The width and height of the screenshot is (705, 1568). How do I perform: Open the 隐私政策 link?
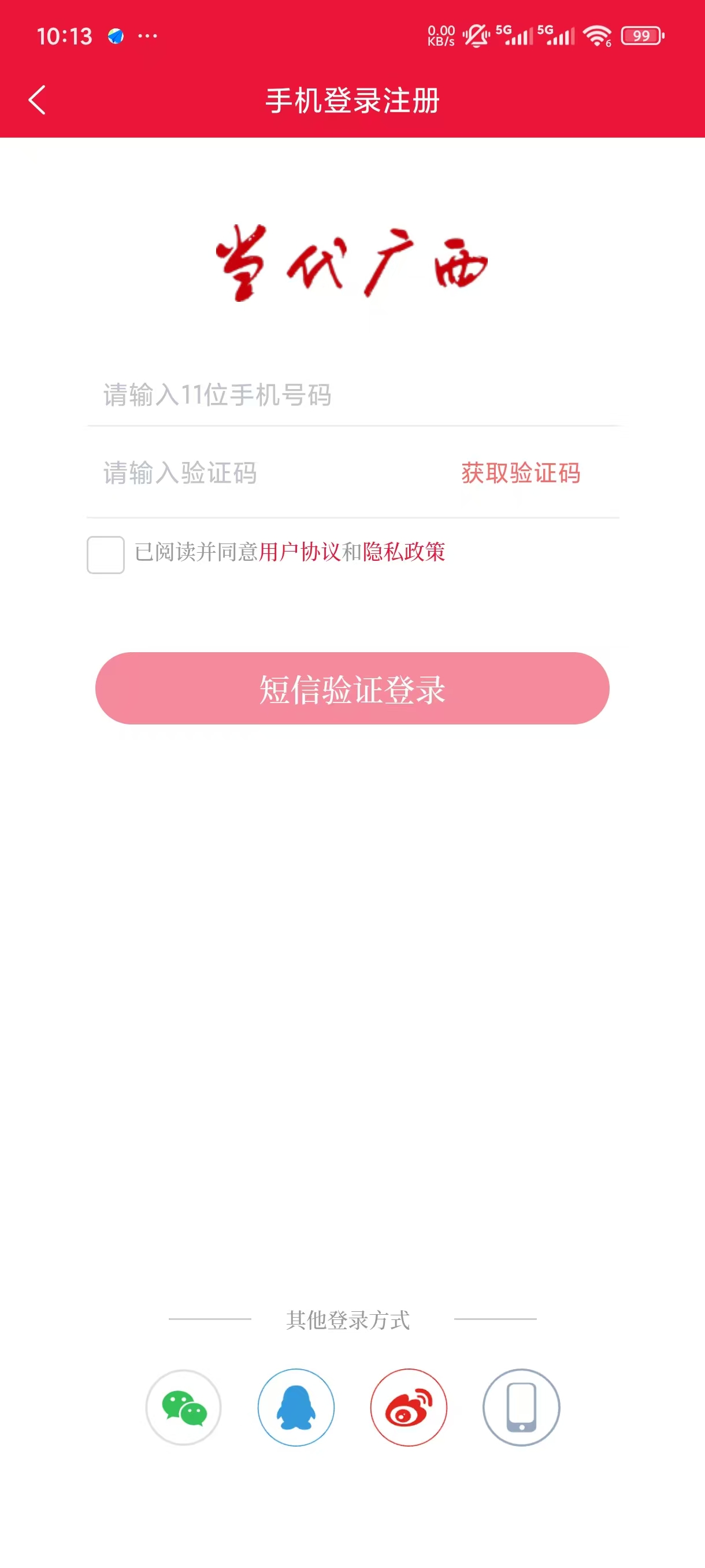click(404, 552)
